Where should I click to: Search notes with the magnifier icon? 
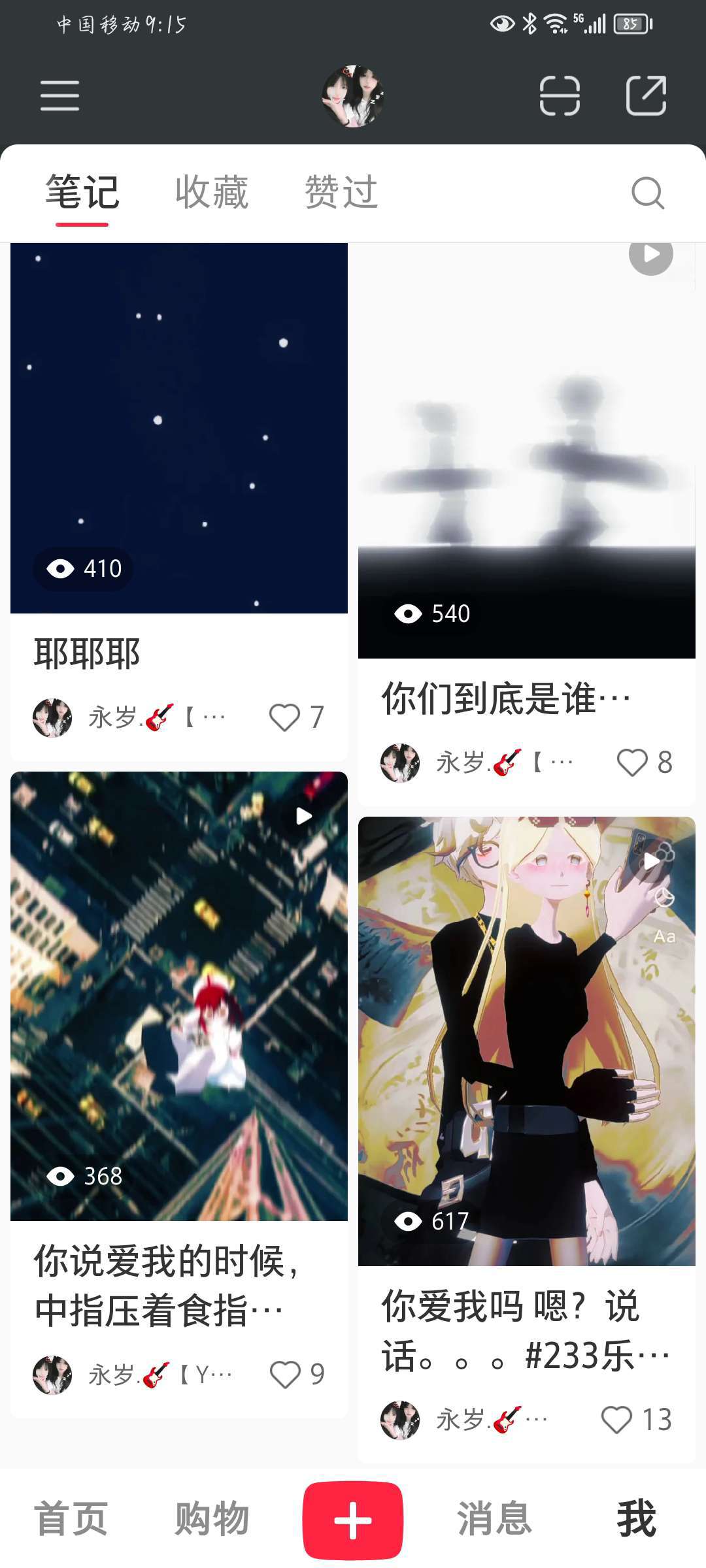click(648, 193)
